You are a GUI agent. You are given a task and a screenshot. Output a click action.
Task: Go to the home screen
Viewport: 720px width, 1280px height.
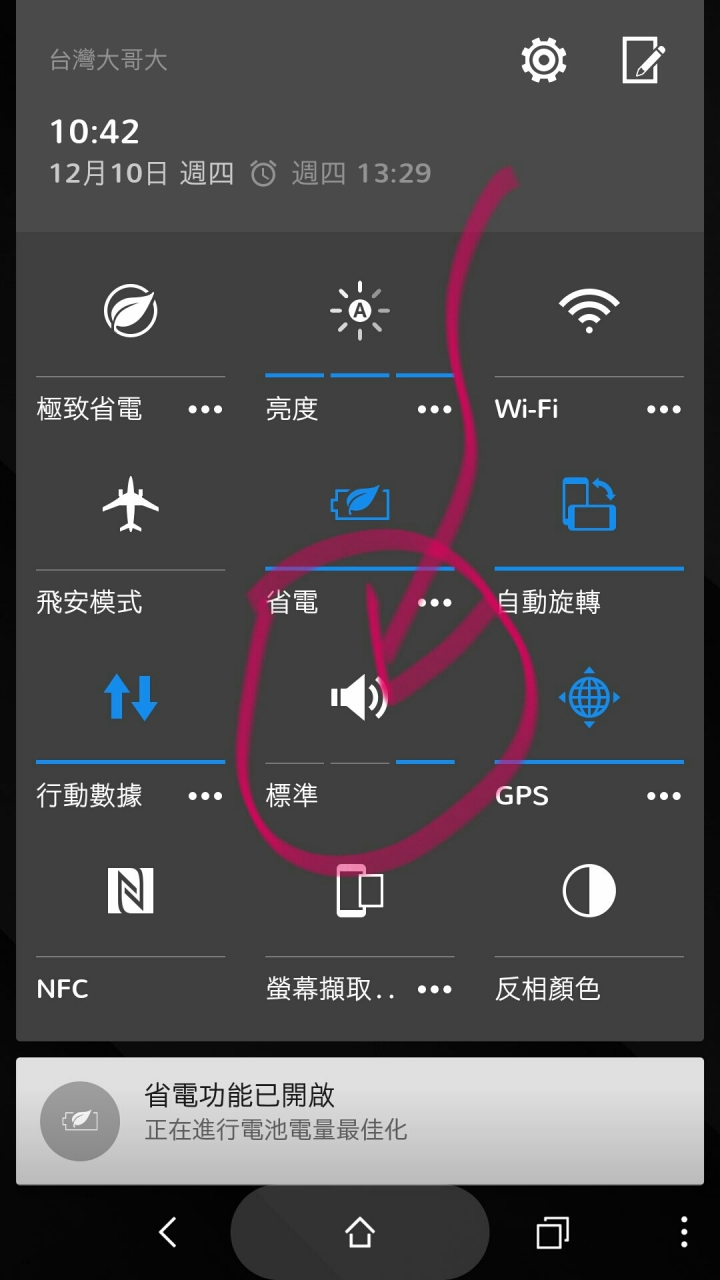360,1232
